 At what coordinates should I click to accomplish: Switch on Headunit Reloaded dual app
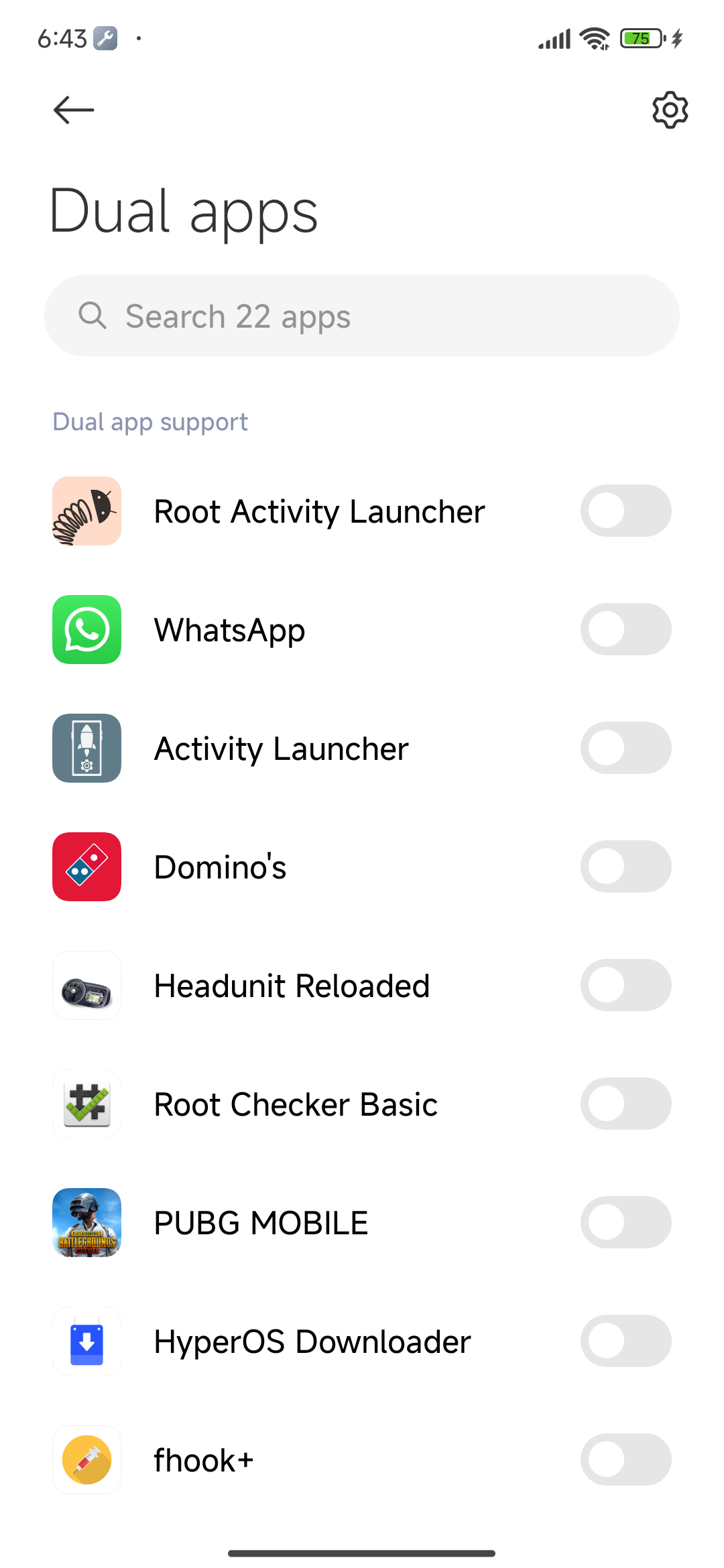(625, 986)
